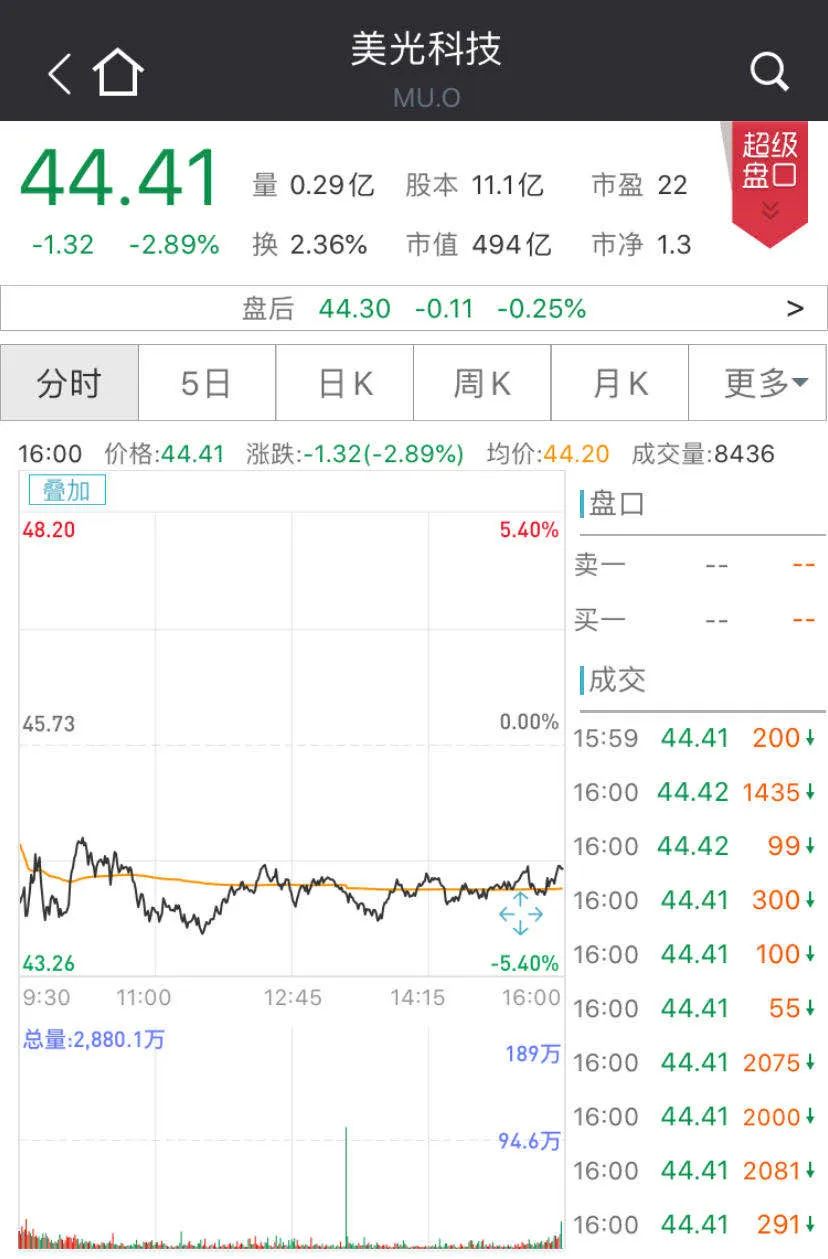
Task: Go back to the previous page
Action: click(60, 73)
